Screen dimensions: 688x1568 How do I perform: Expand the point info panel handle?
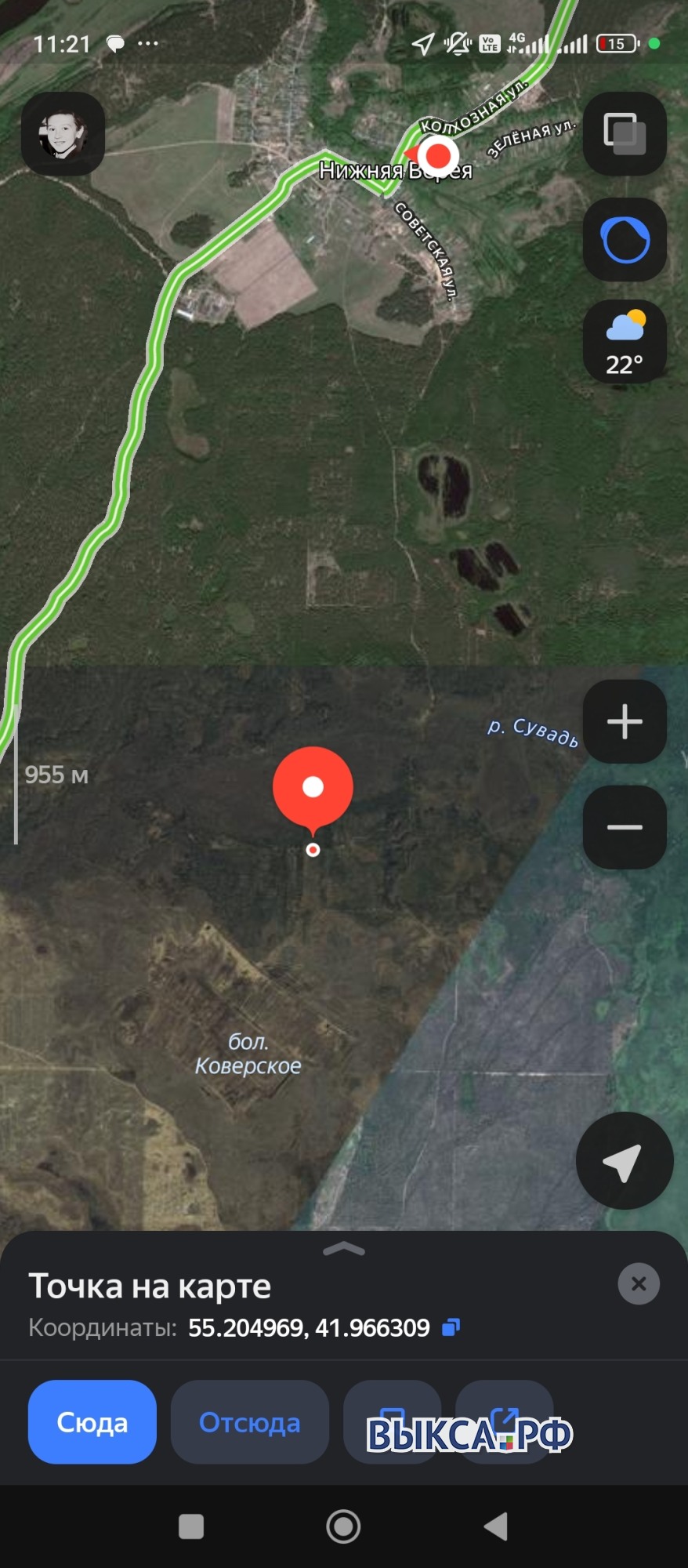pos(343,1249)
